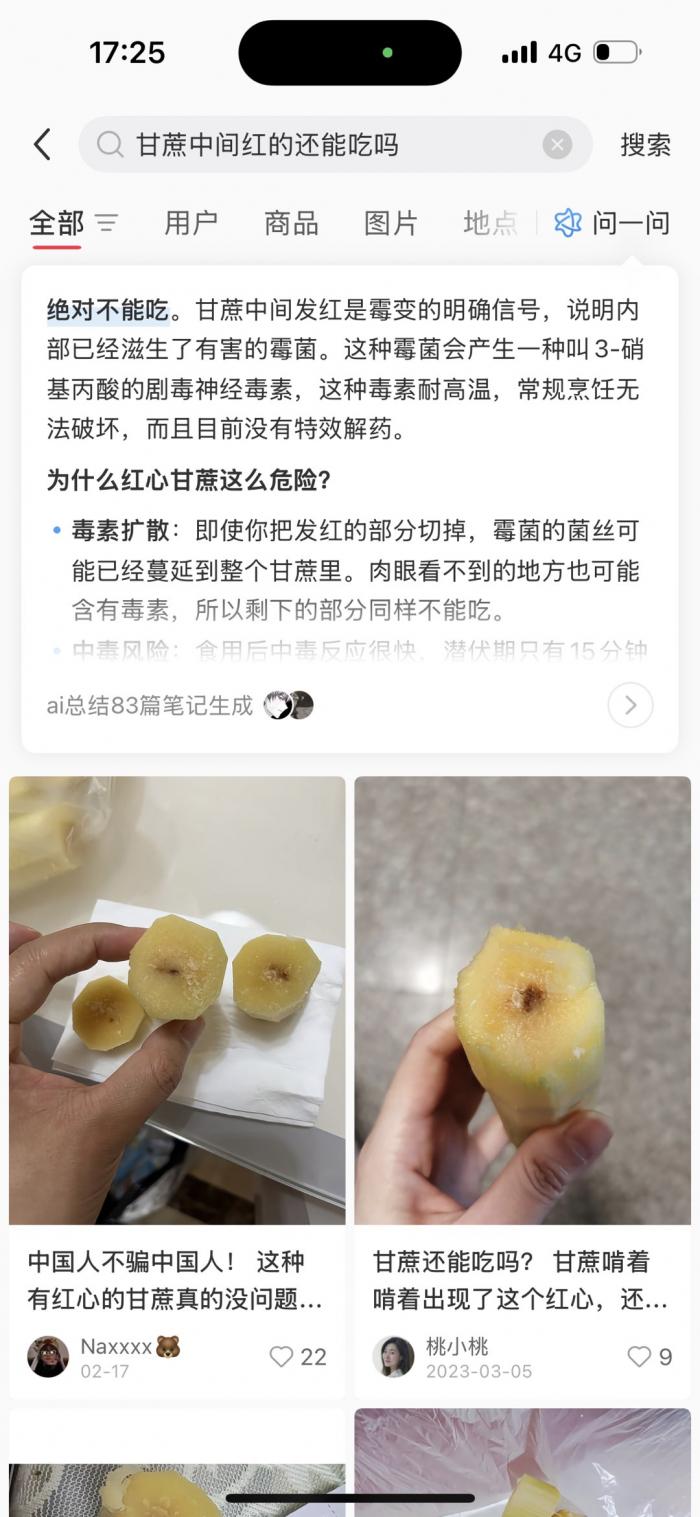The image size is (700, 1517).
Task: Open the filter menu beside 全部
Action: point(106,223)
